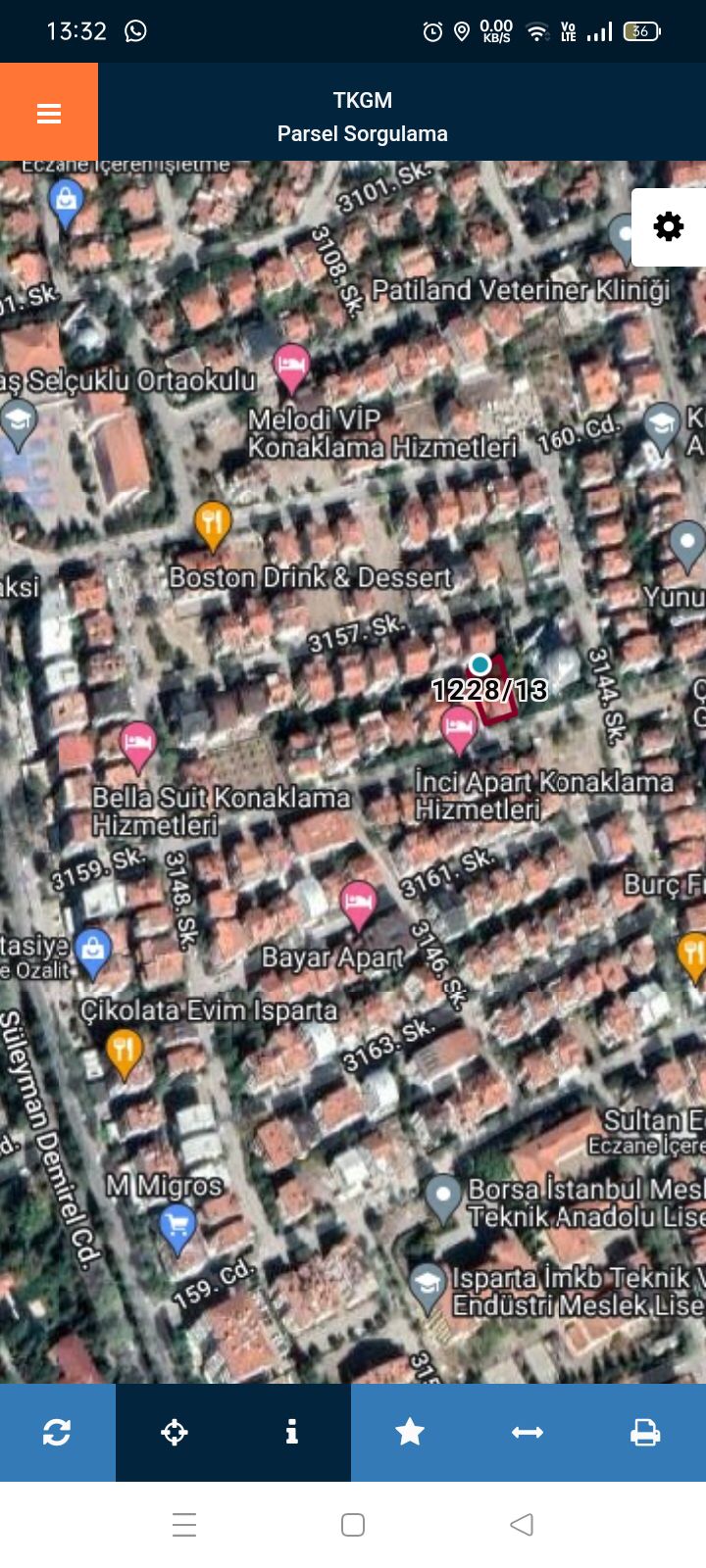
Task: Open the hamburger drawer menu
Action: pos(49,113)
